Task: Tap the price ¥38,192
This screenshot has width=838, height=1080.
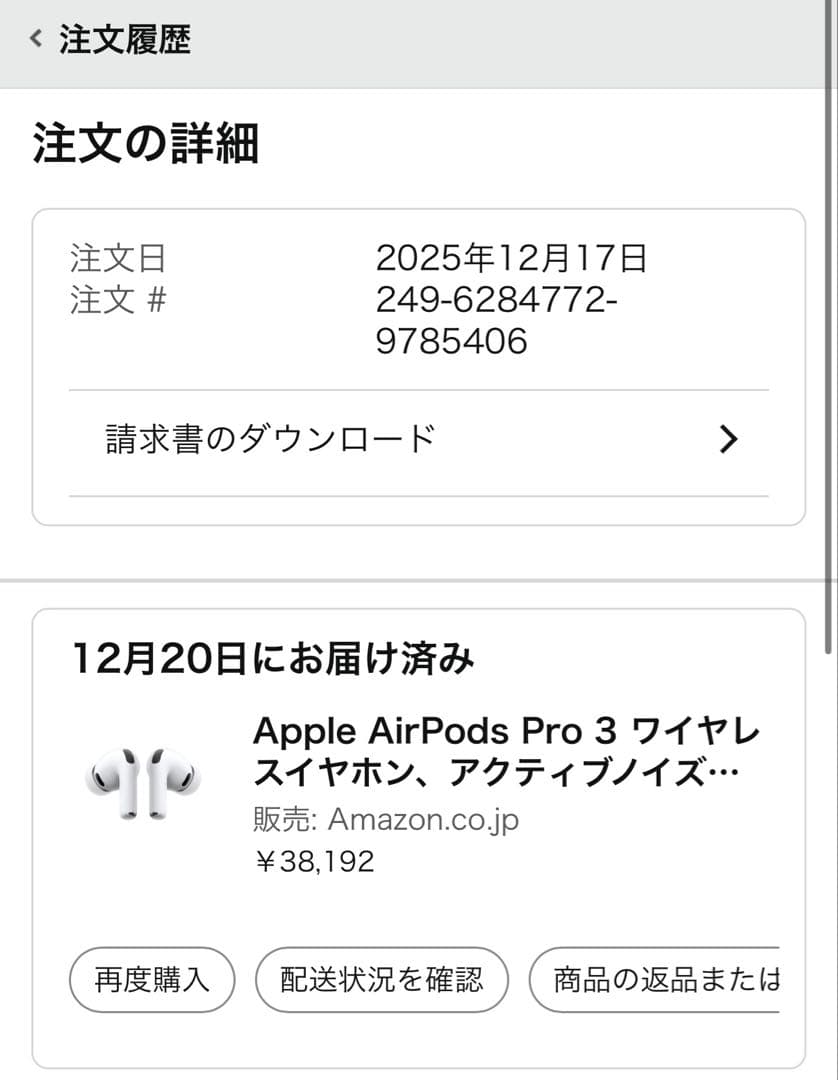Action: 315,858
